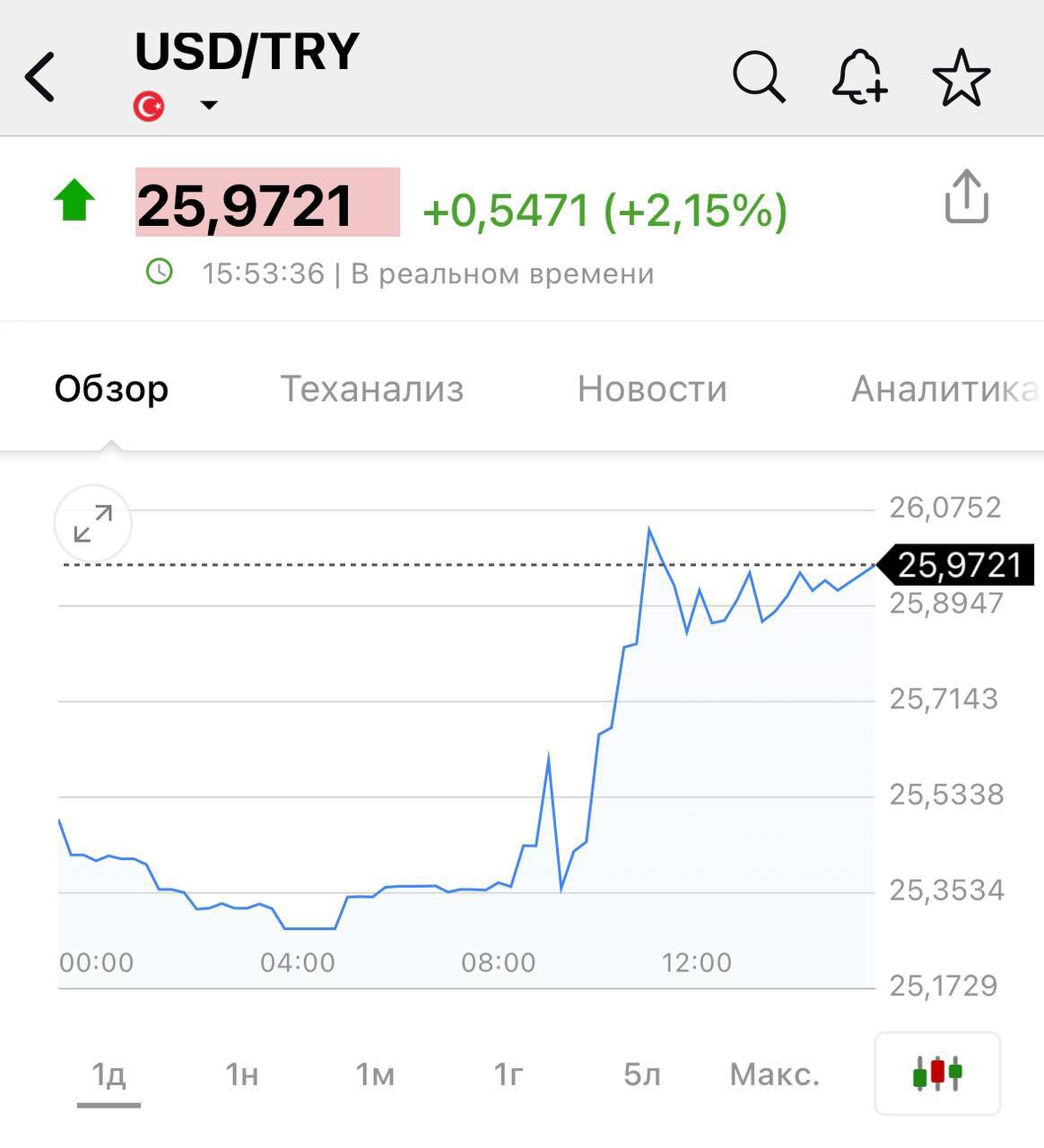Open the currency pair dropdown arrow
This screenshot has height=1148, width=1044.
tap(209, 106)
